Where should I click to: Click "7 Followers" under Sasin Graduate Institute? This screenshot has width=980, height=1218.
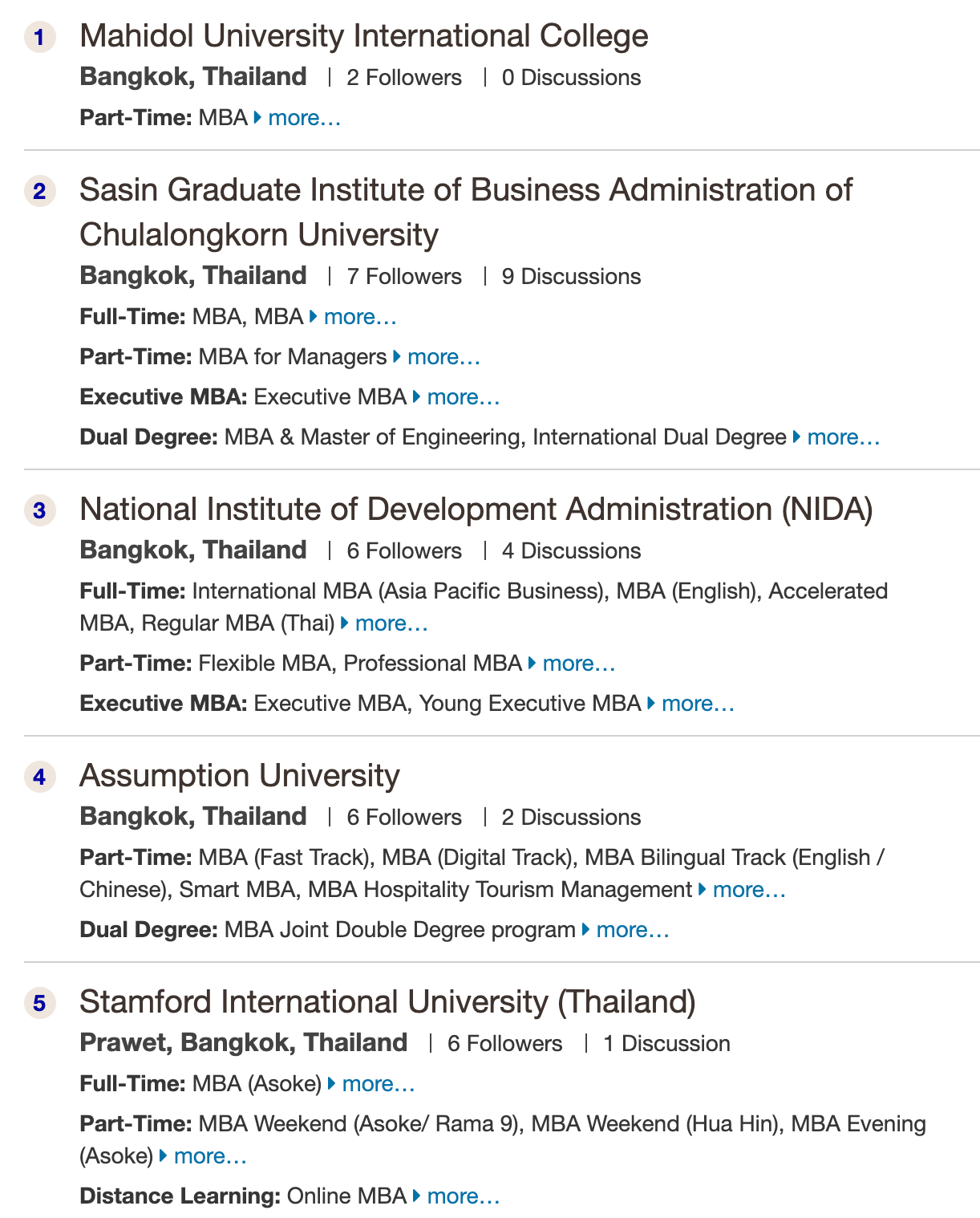point(404,276)
